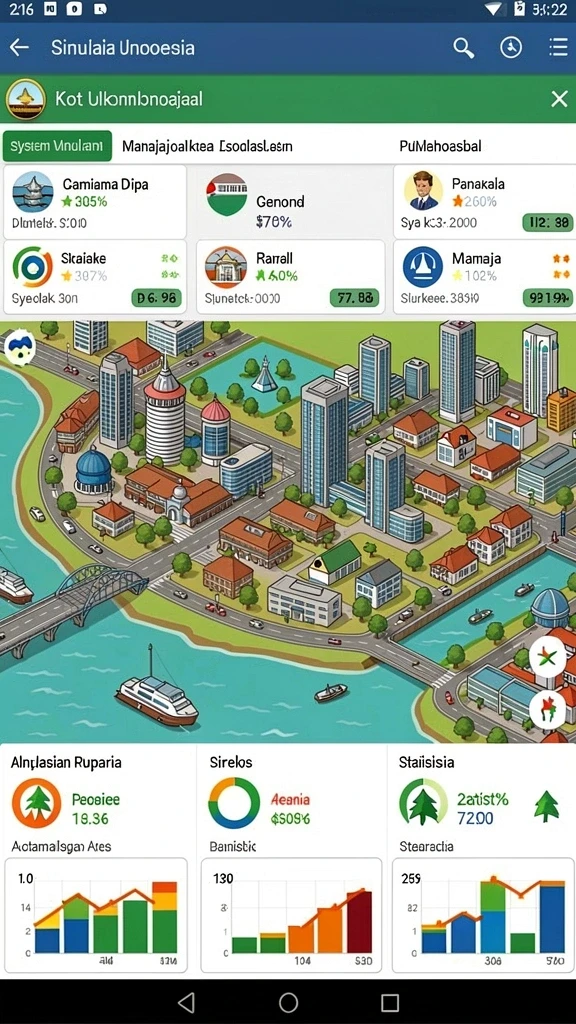
Task: Switch to the PuMahoasbal tab
Action: 440,146
